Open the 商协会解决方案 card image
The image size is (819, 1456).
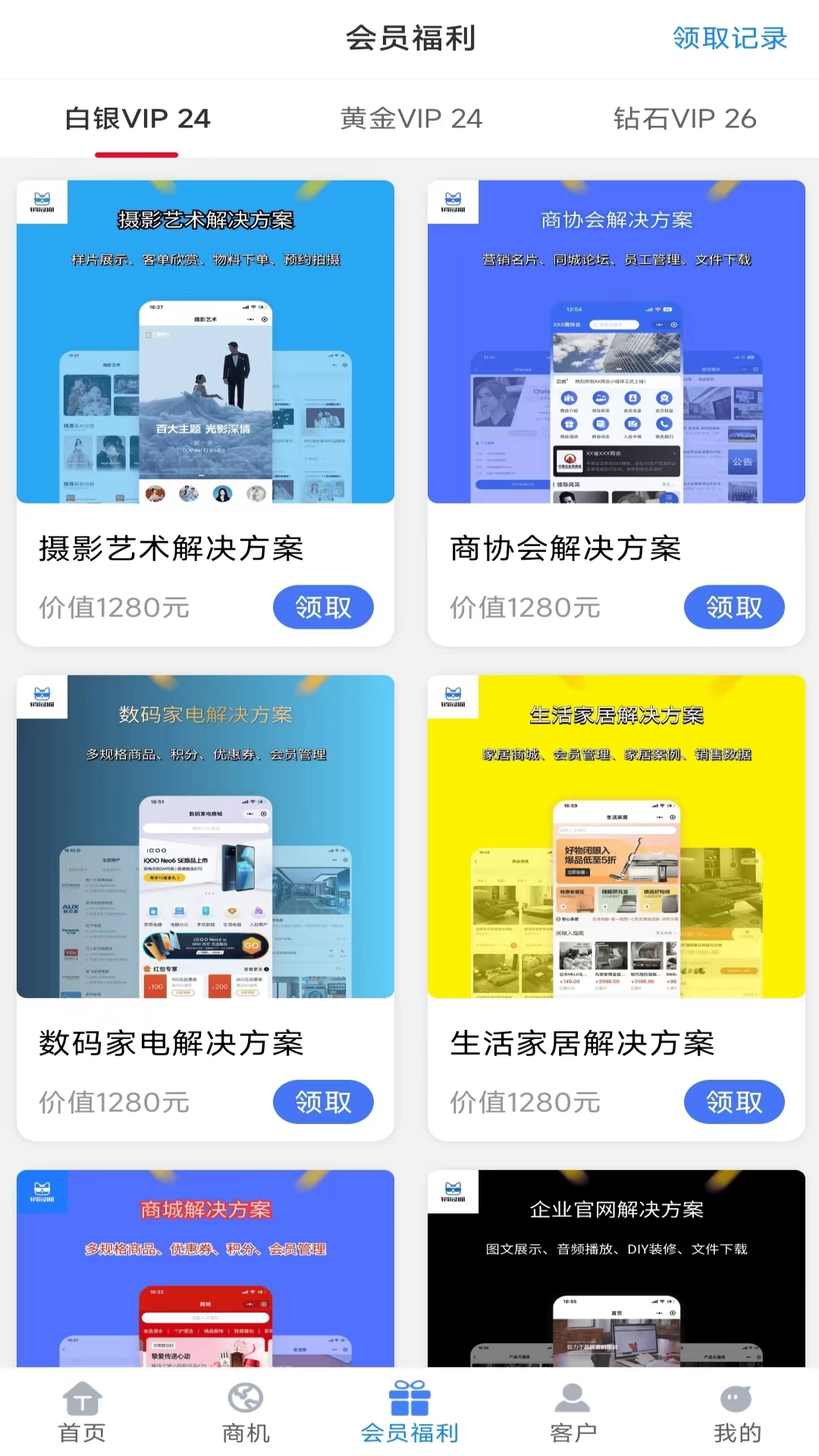point(616,341)
